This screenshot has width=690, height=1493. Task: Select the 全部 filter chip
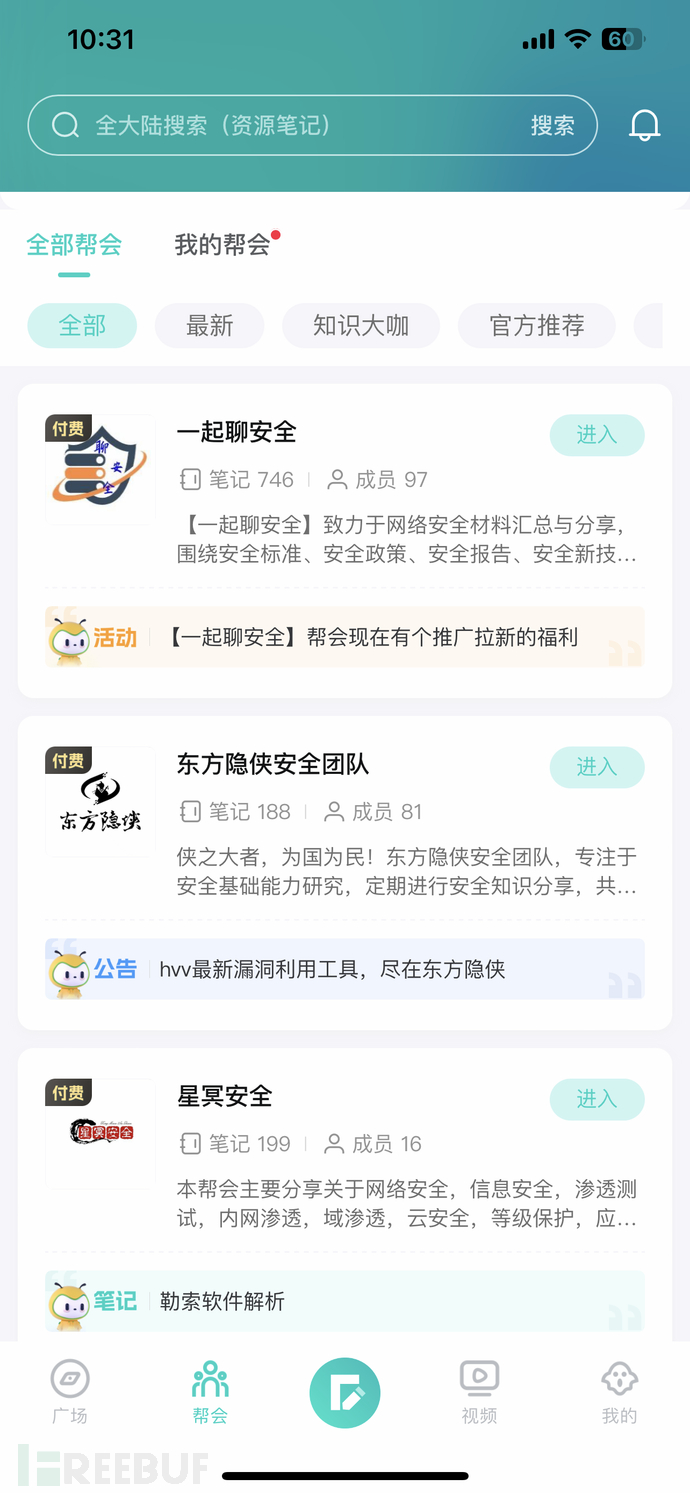pos(82,325)
